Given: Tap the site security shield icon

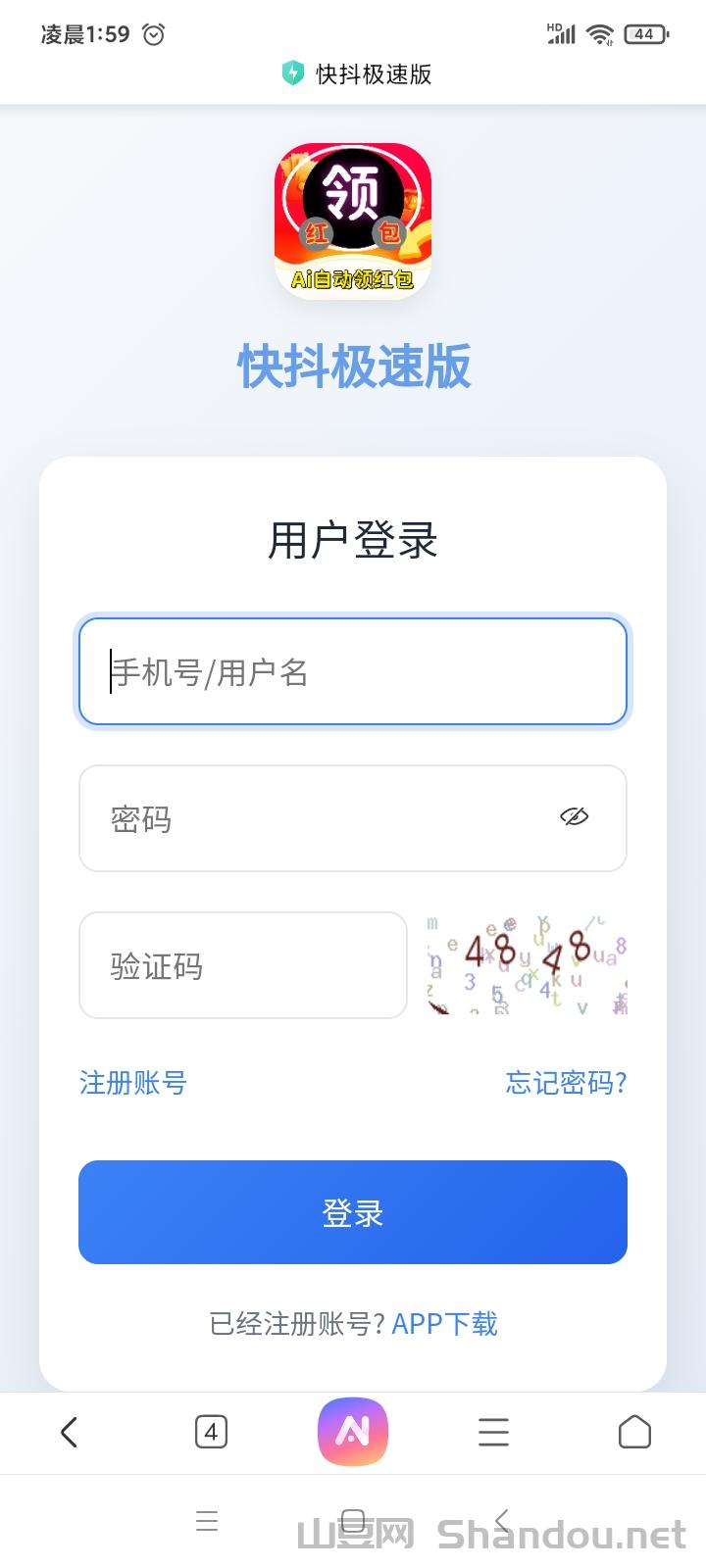Looking at the screenshot, I should tap(292, 73).
